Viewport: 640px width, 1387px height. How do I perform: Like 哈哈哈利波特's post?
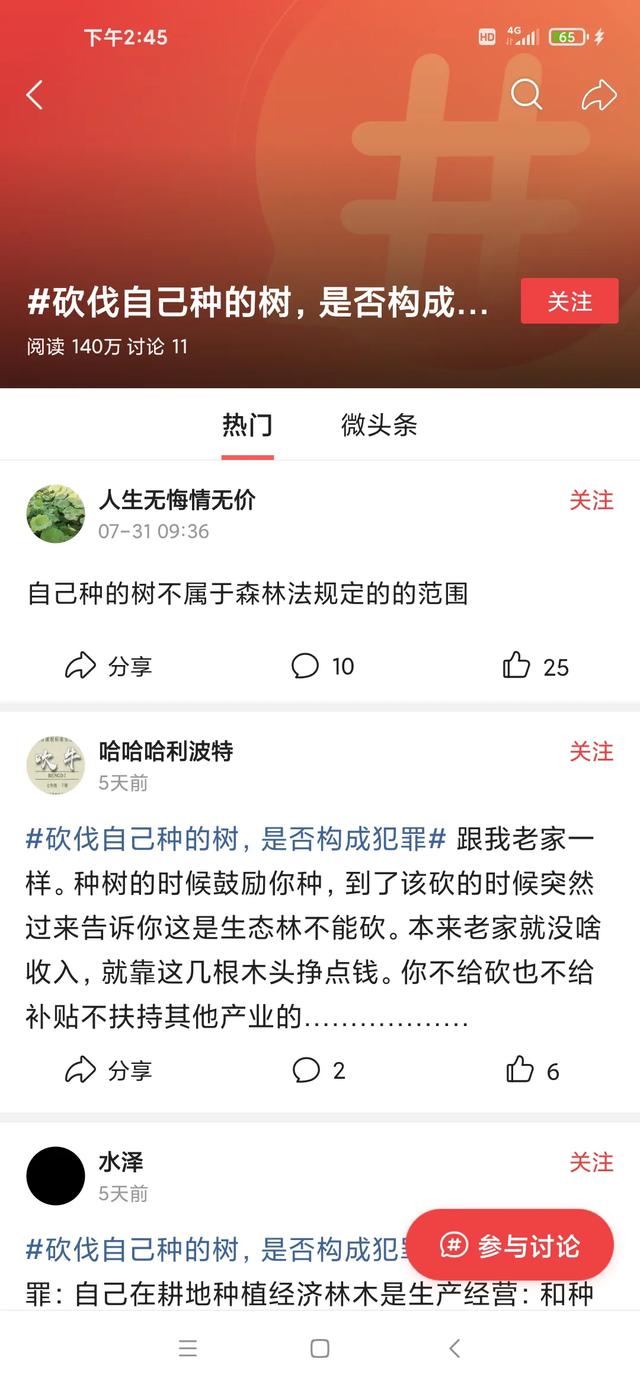click(x=532, y=1071)
